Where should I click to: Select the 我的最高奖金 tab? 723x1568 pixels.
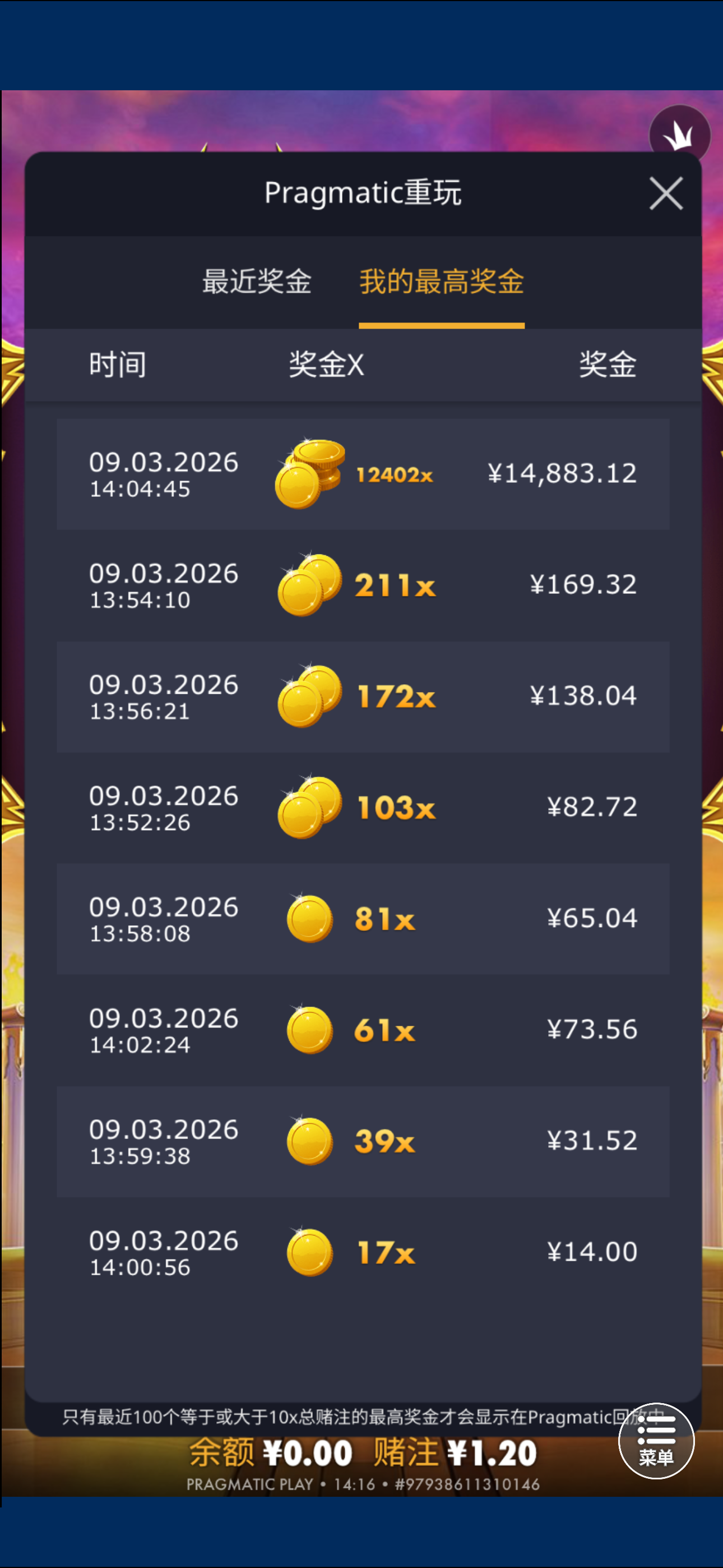(x=441, y=282)
